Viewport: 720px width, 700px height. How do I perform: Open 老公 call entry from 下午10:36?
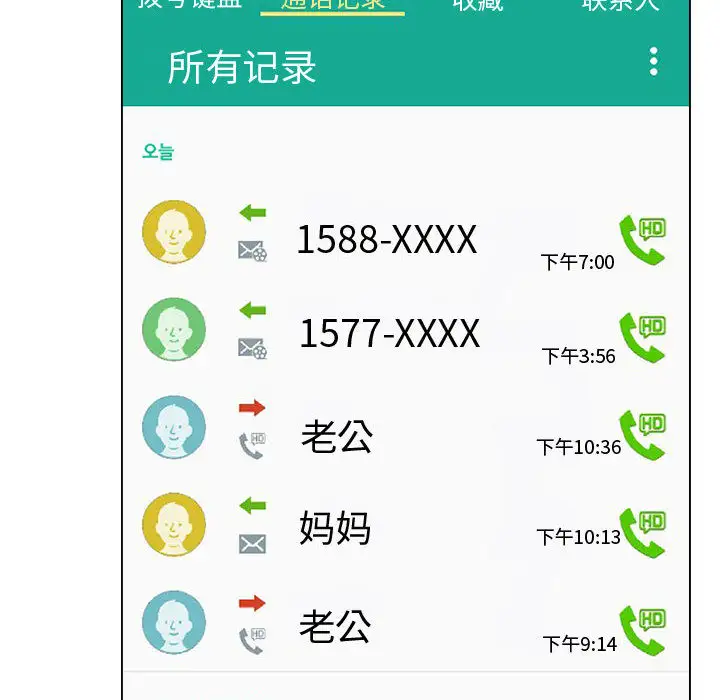point(337,436)
